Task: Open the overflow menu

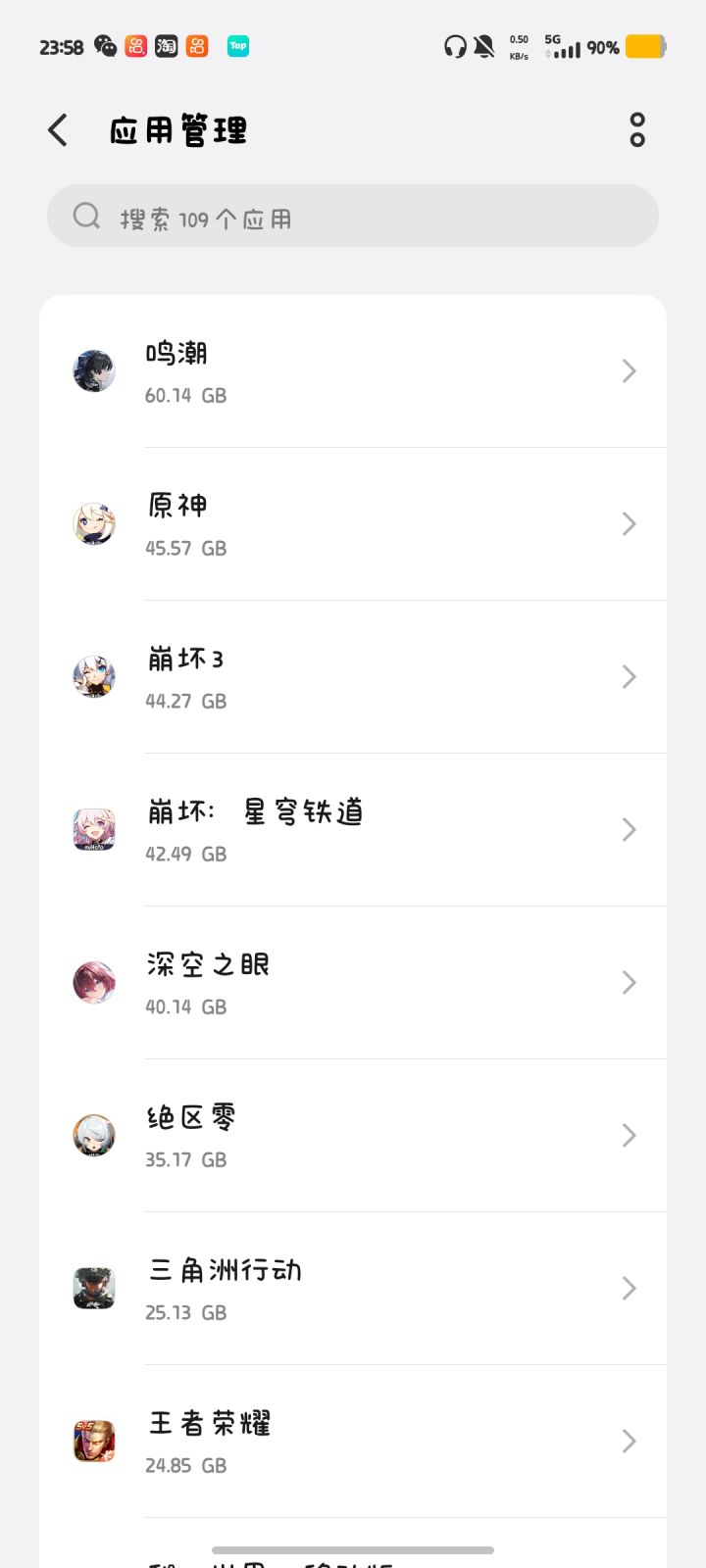Action: (637, 129)
